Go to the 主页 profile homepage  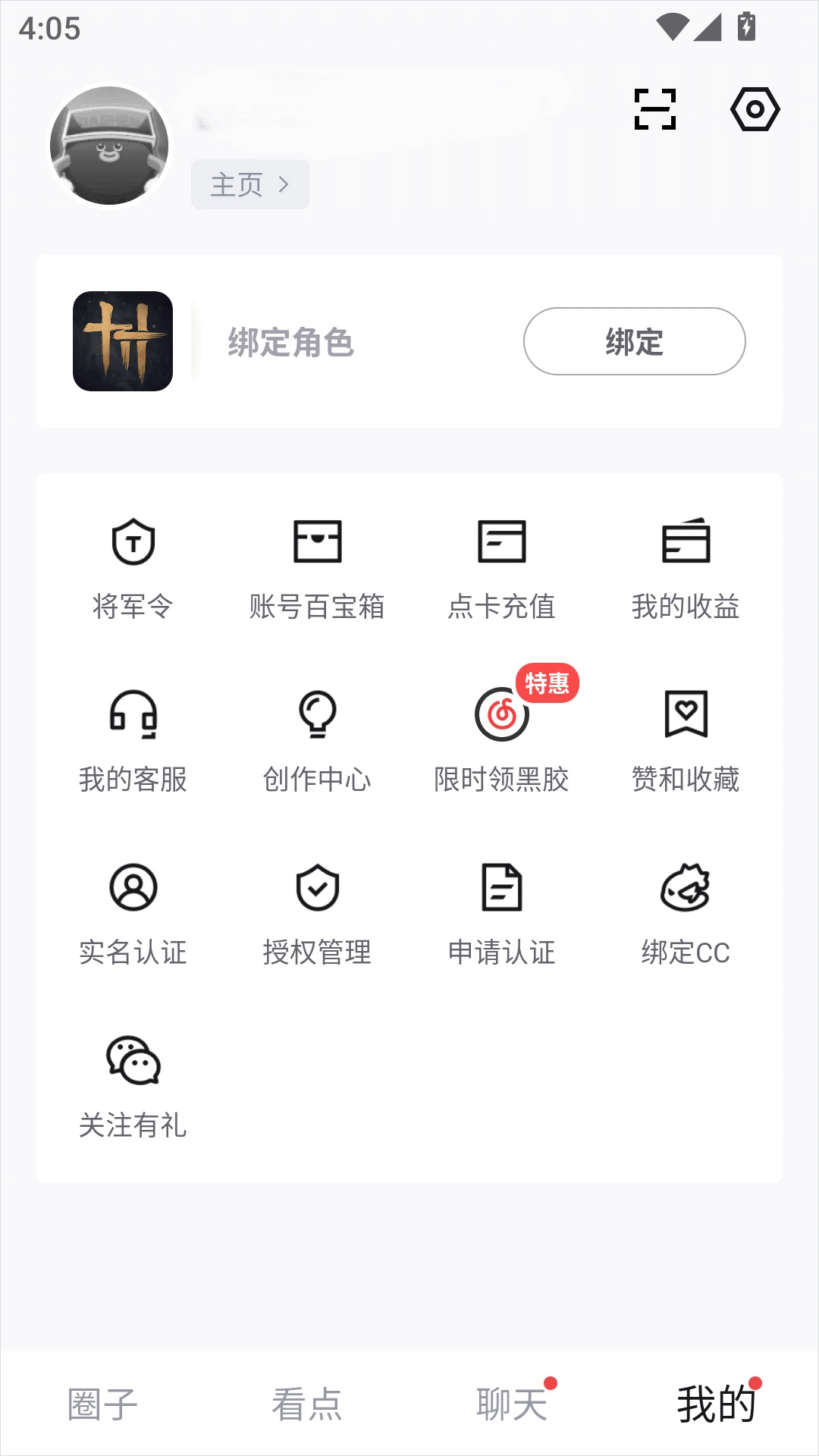pos(249,184)
